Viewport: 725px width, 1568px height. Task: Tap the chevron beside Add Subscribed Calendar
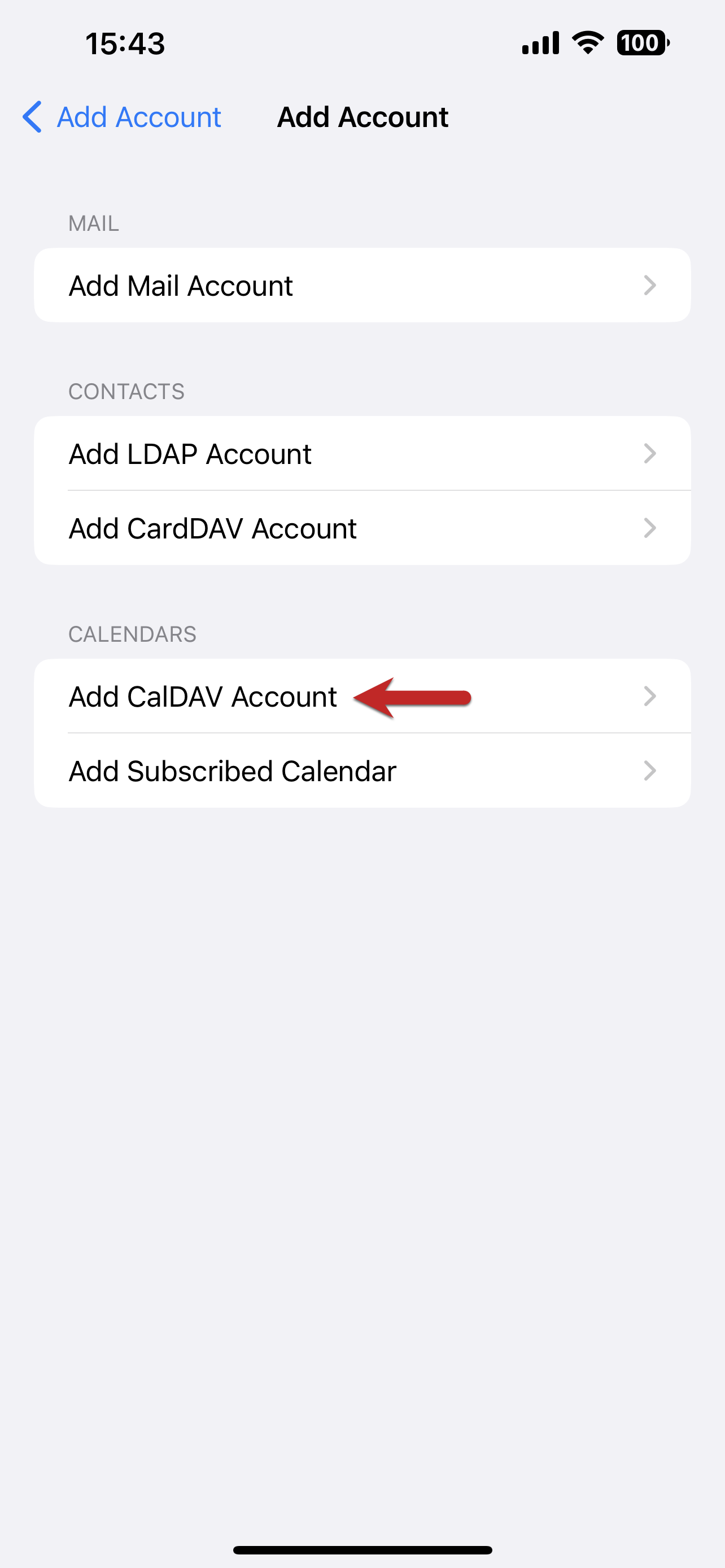click(x=650, y=770)
